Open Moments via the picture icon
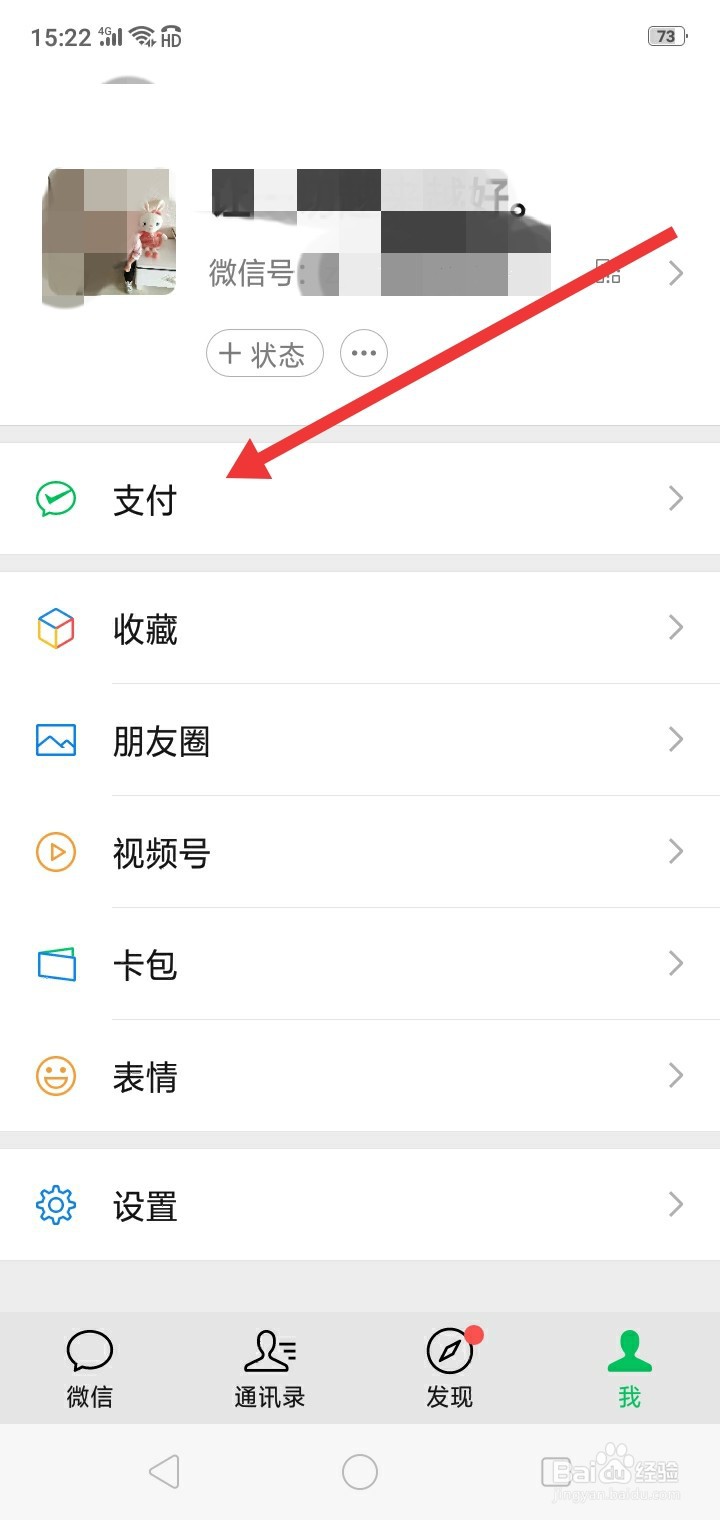The image size is (720, 1520). coord(57,740)
